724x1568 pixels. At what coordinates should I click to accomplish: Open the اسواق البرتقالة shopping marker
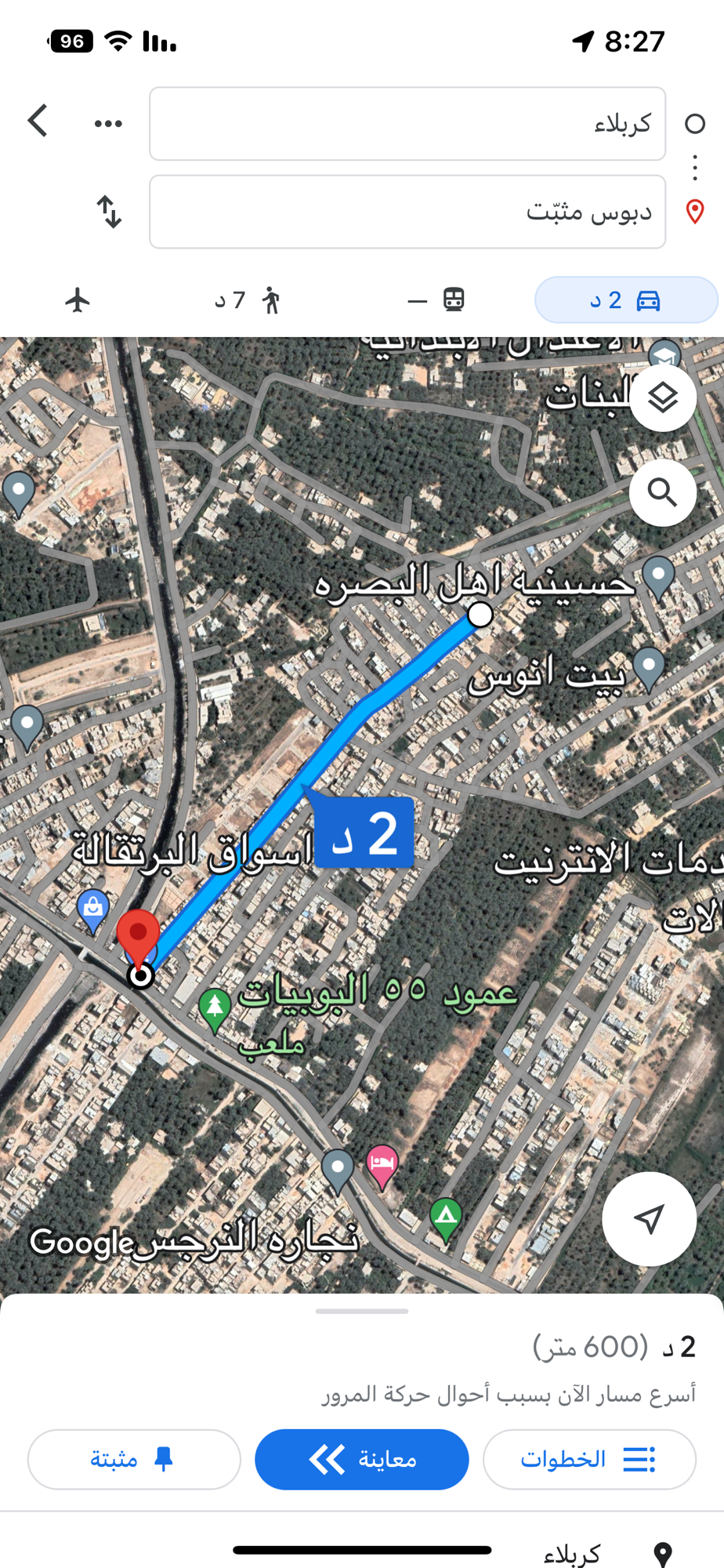point(93,909)
